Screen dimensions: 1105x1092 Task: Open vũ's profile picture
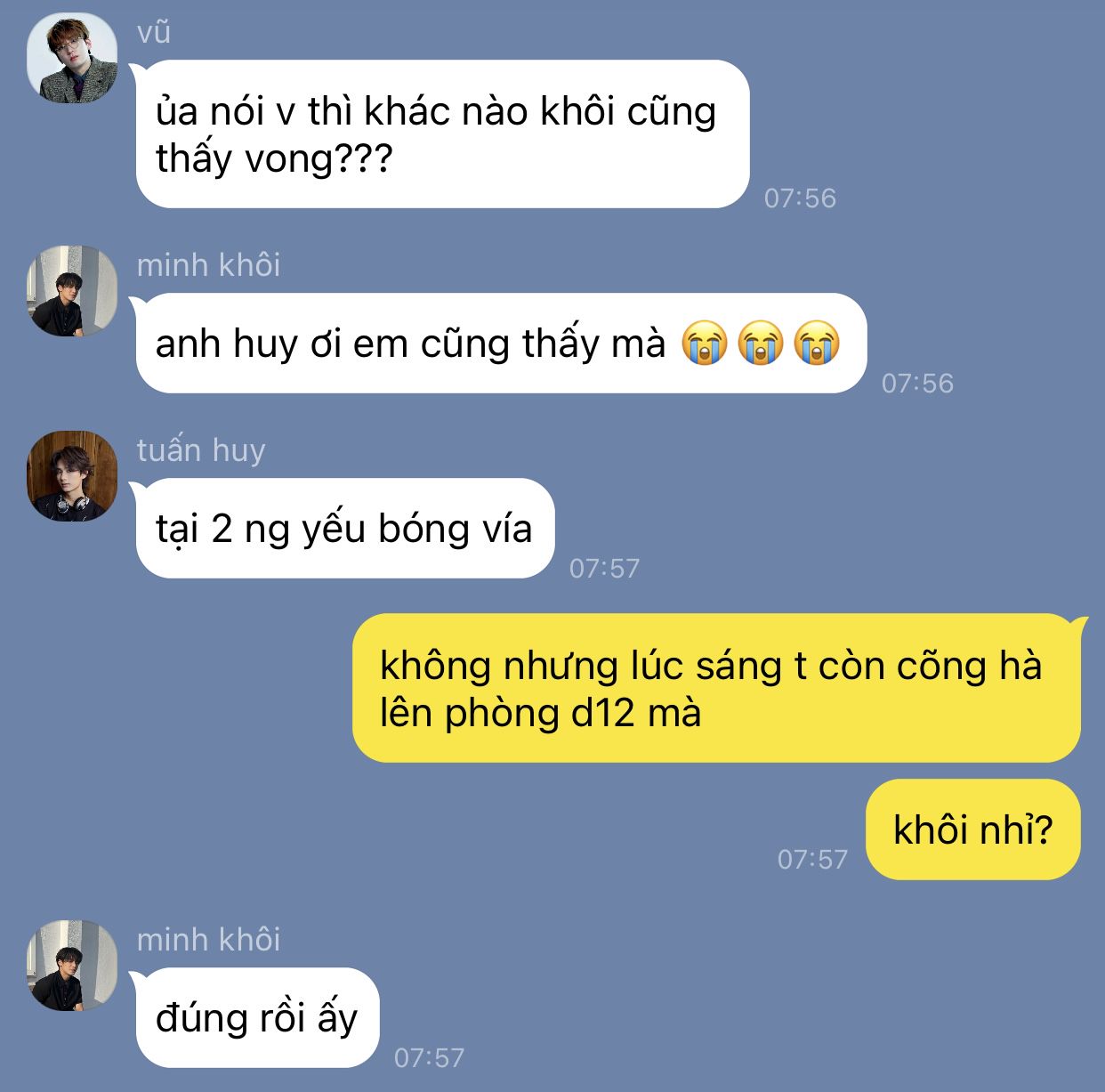click(x=72, y=58)
